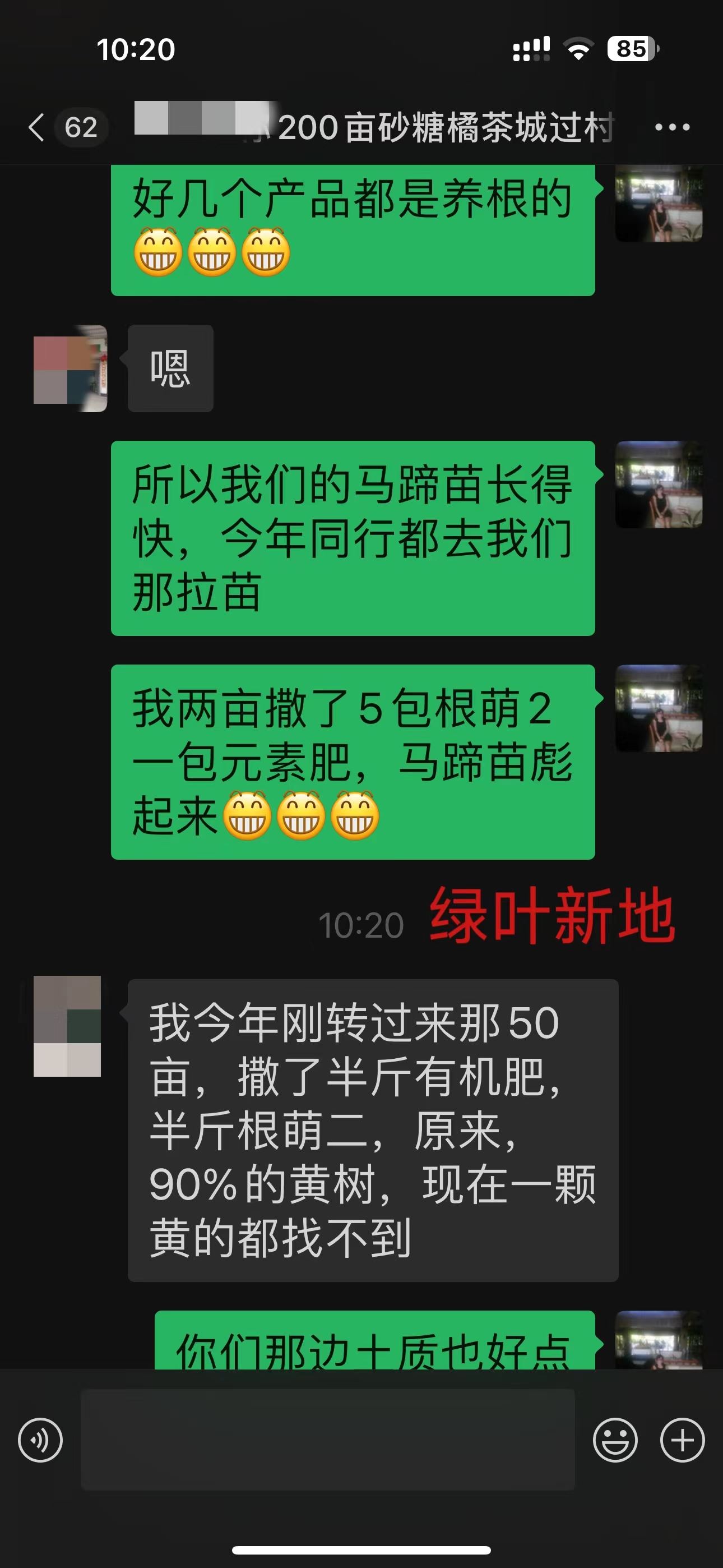Switch to voice message input

(x=40, y=1440)
